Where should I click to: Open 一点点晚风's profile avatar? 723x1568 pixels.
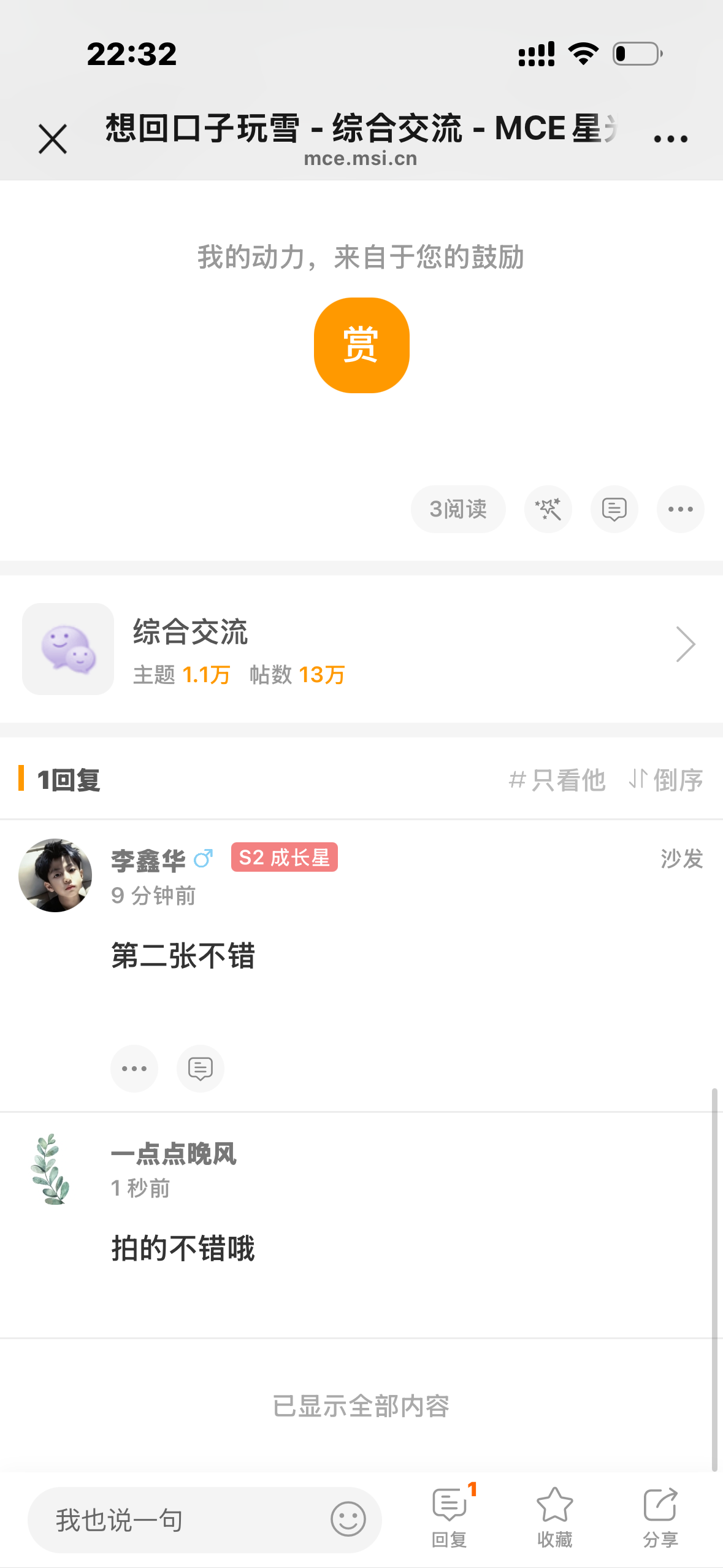click(50, 1169)
